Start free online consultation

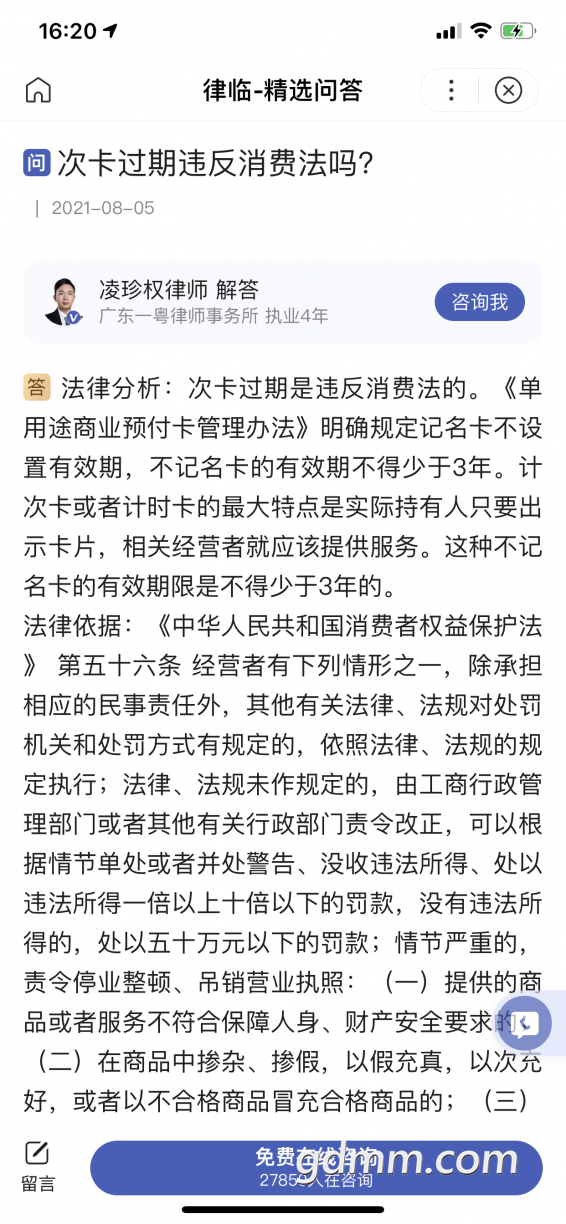pyautogui.click(x=316, y=1168)
